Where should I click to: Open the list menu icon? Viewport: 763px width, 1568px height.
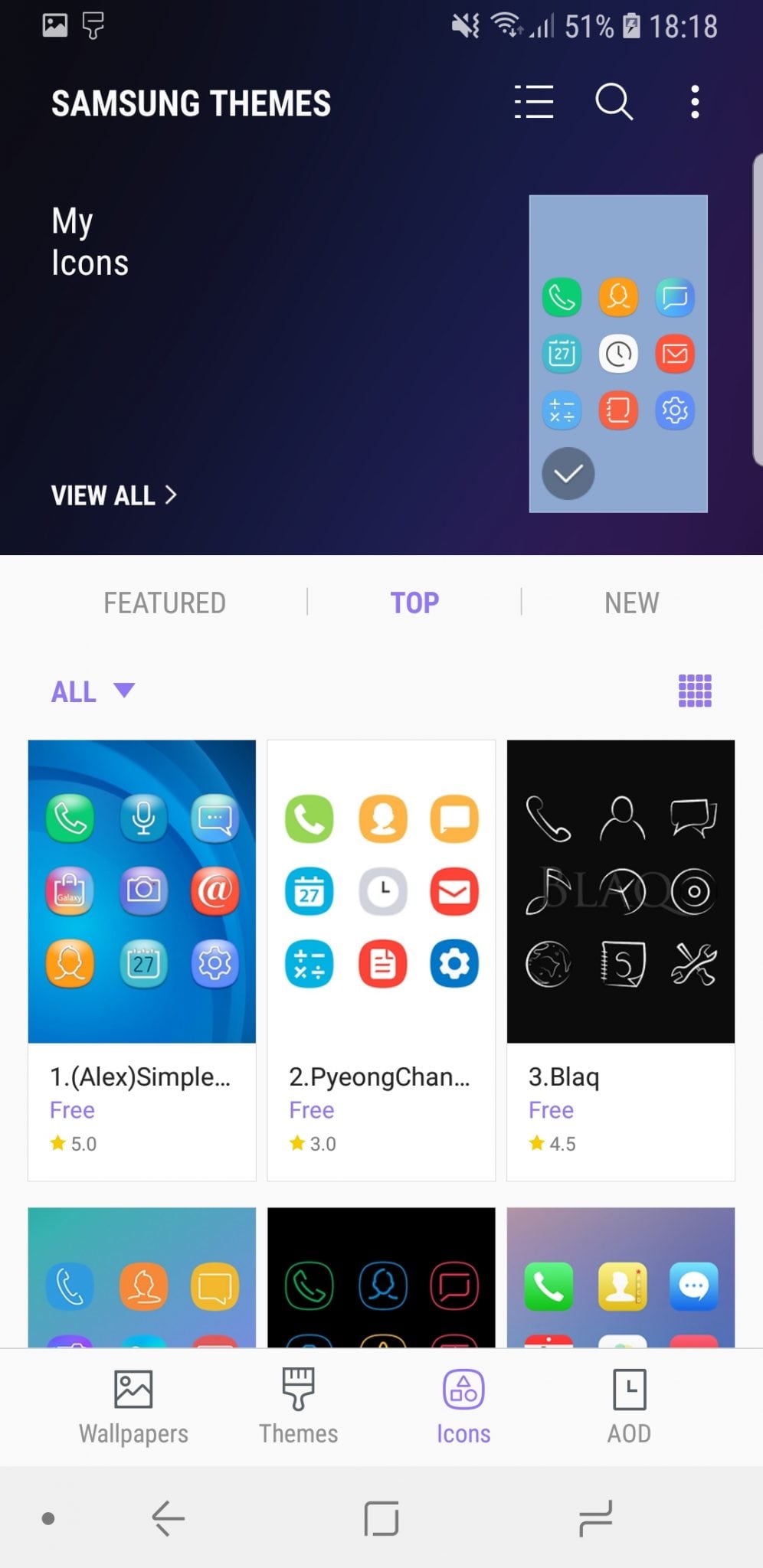[x=534, y=102]
